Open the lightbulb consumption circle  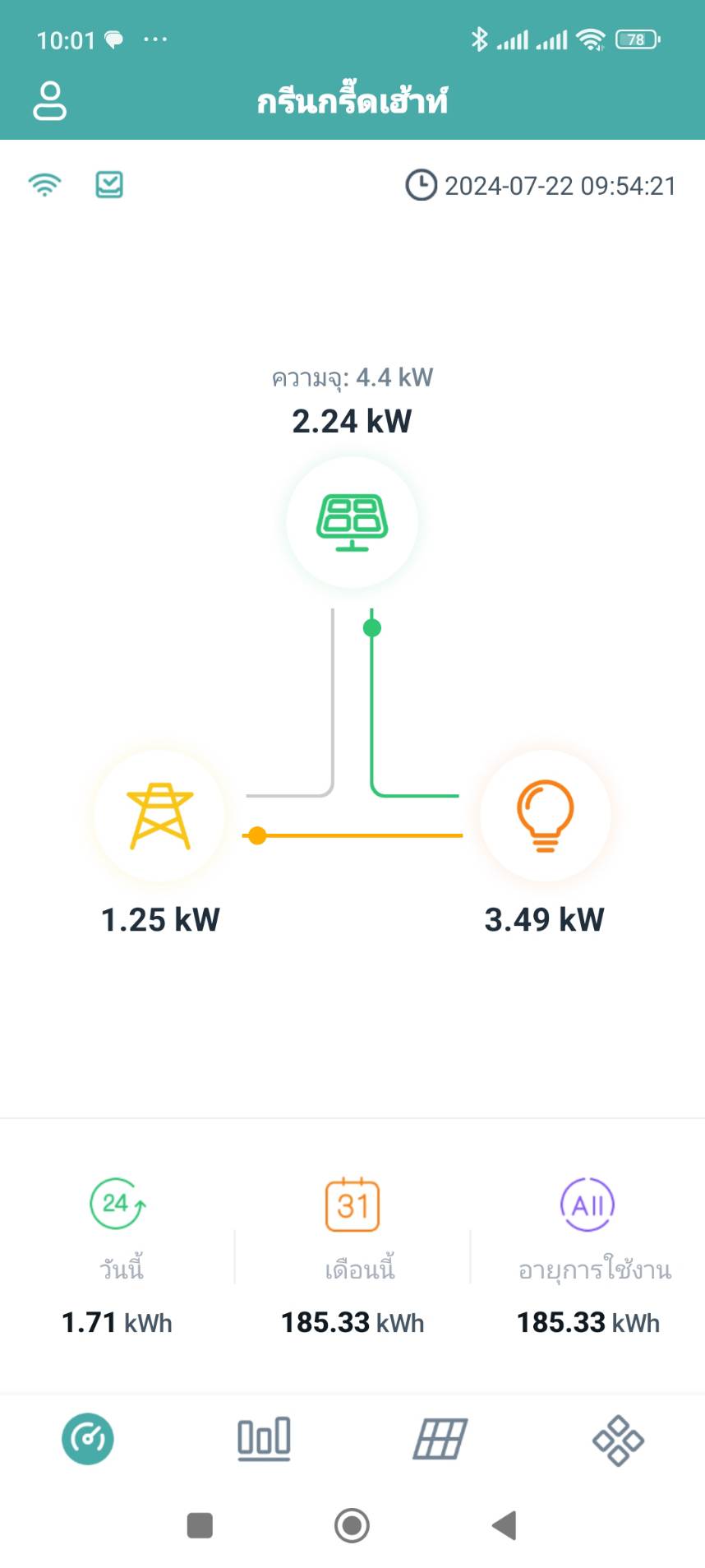[x=545, y=815]
